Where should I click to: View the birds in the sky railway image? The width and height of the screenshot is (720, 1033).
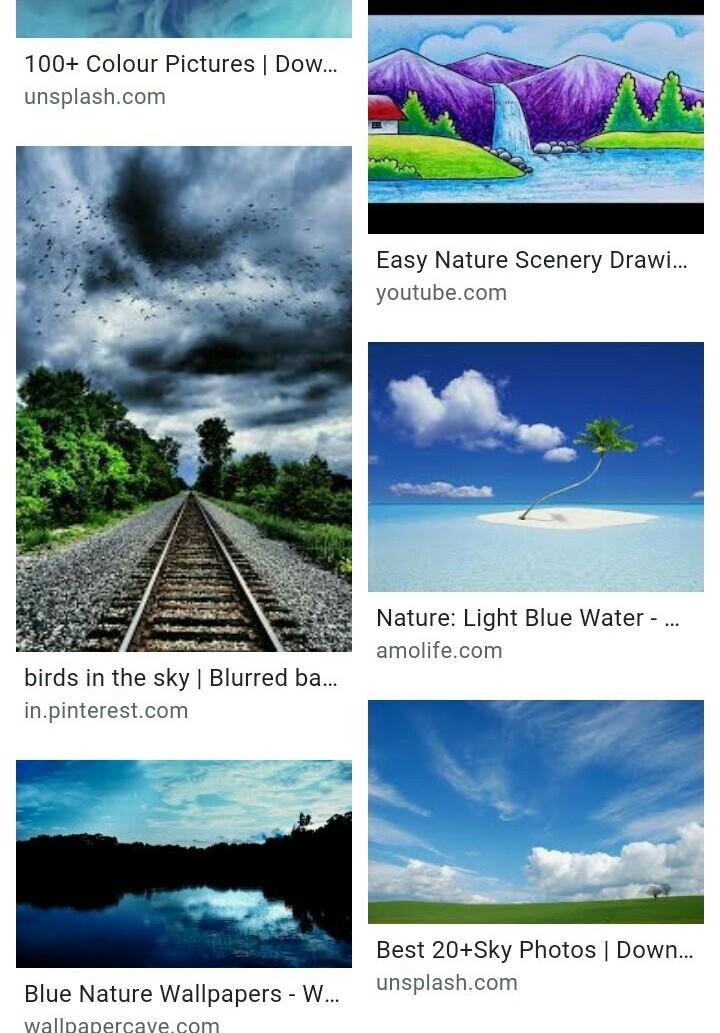(x=184, y=399)
